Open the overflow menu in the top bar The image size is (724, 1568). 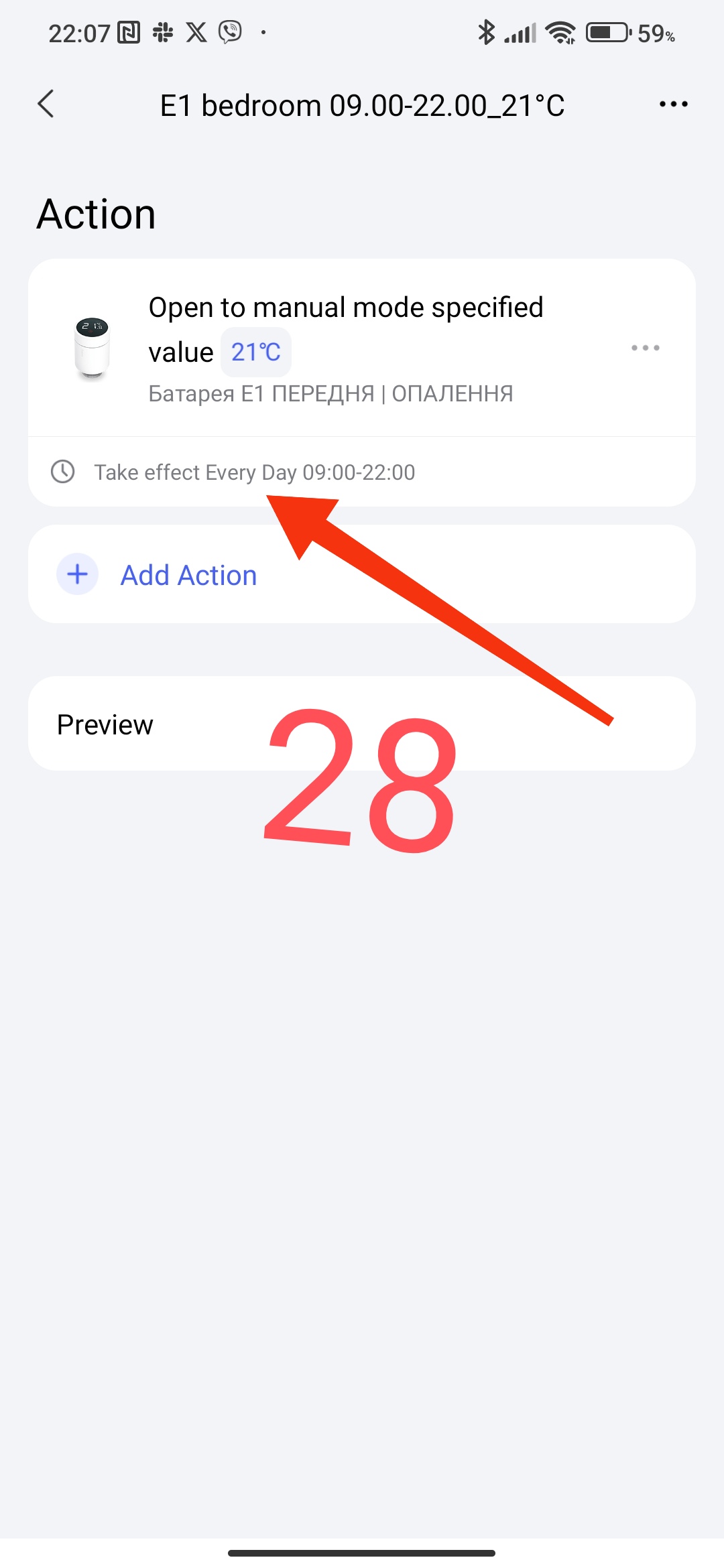pos(673,105)
